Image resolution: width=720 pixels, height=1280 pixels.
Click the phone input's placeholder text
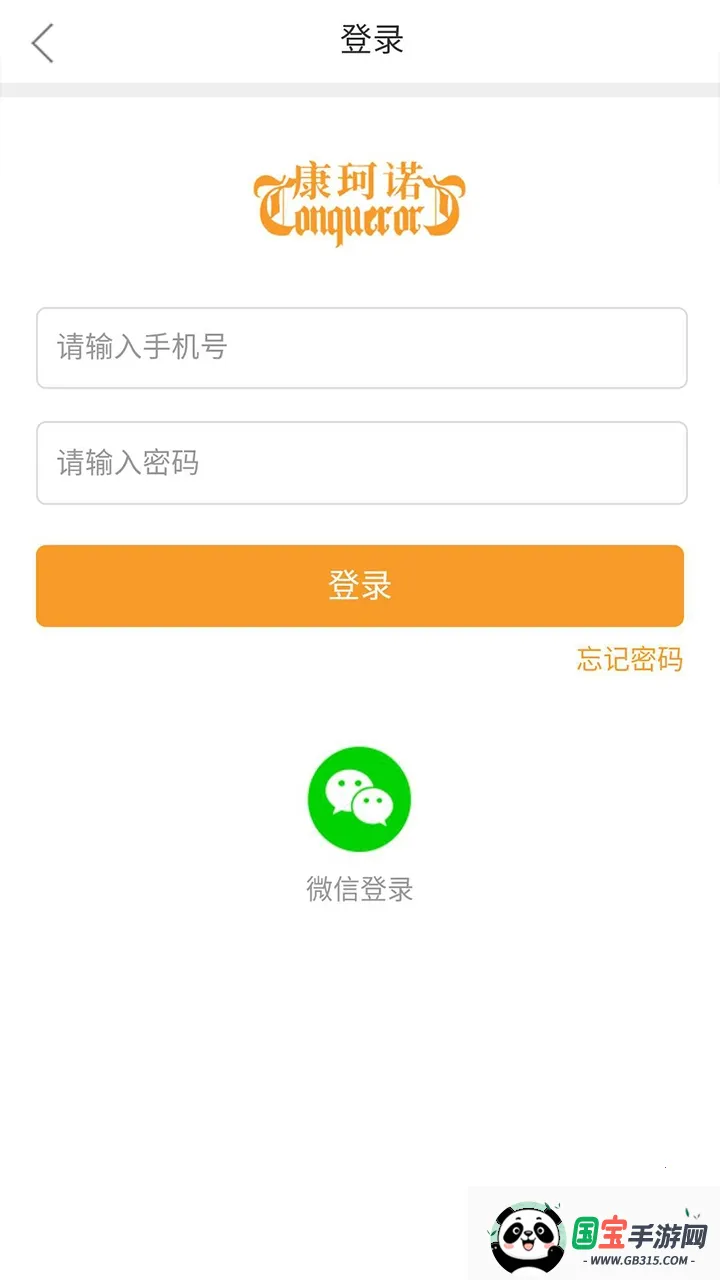pos(143,348)
